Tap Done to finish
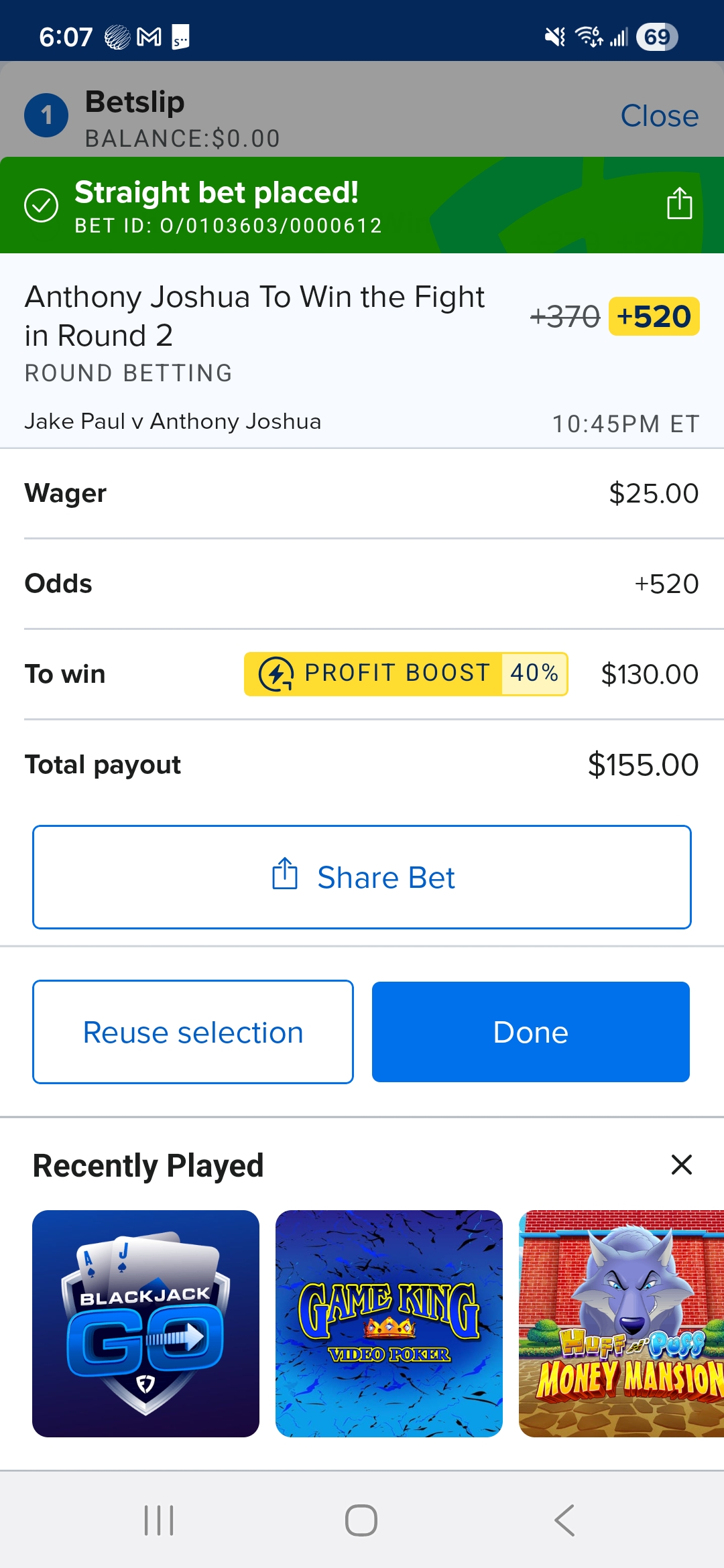The height and width of the screenshot is (1568, 724). 530,1032
